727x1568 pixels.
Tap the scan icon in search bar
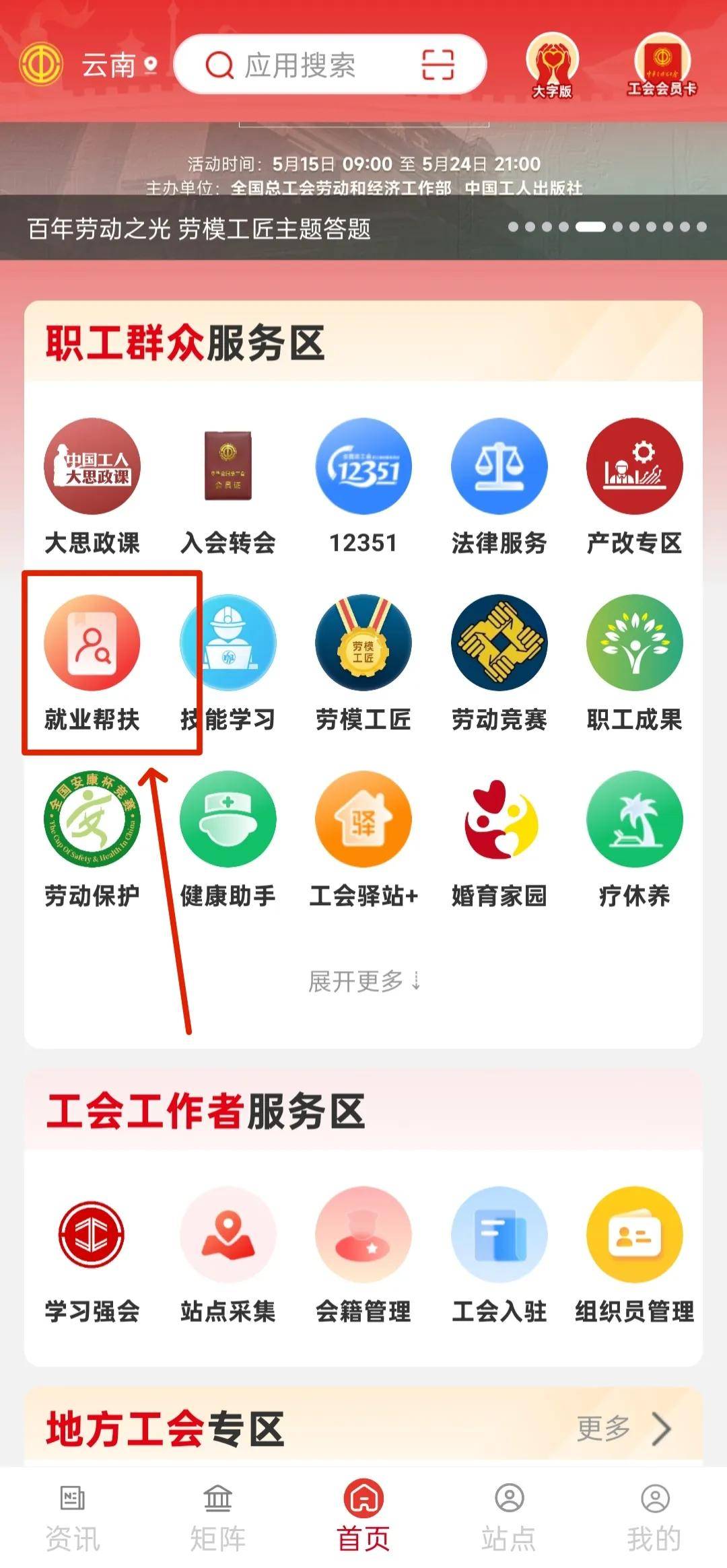click(x=438, y=65)
